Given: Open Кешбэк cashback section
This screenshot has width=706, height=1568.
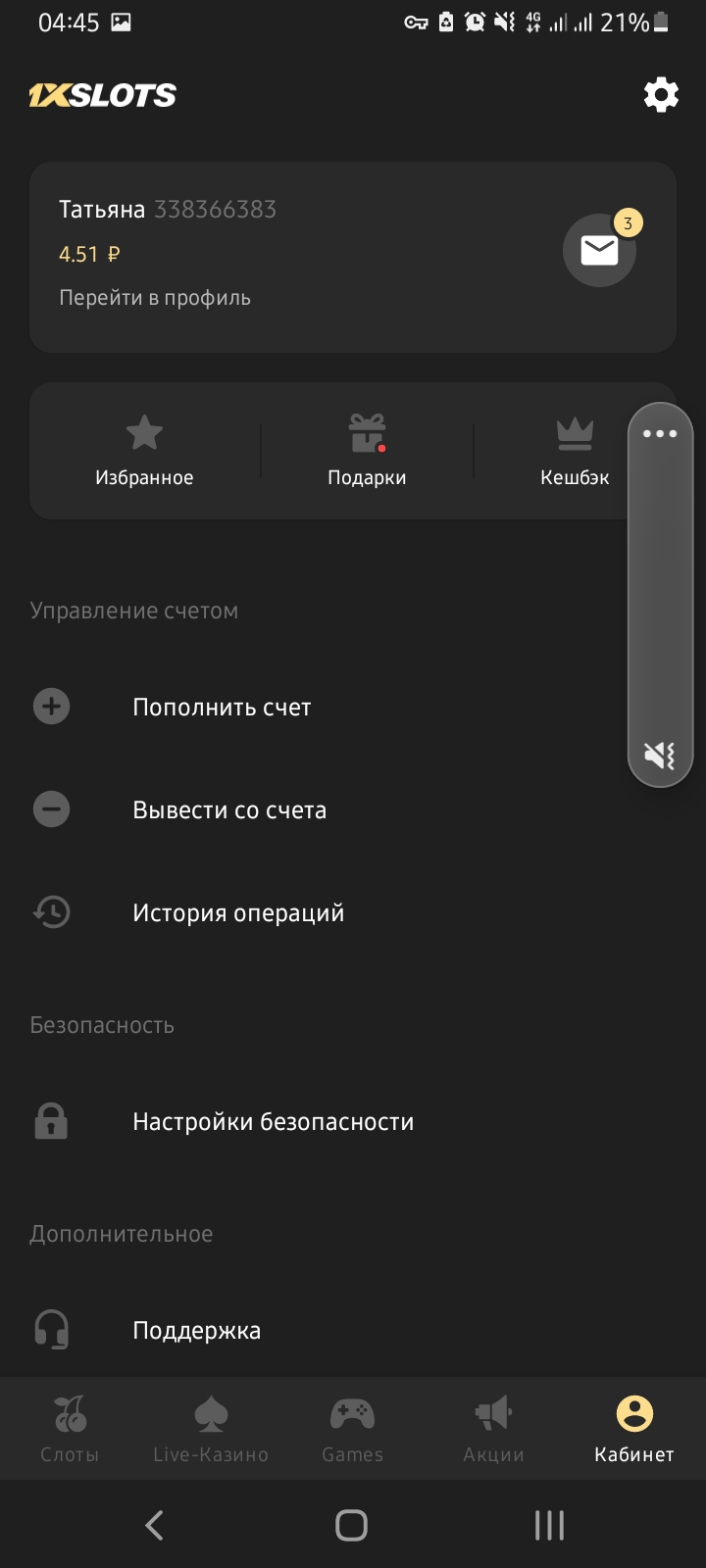Looking at the screenshot, I should click(575, 451).
